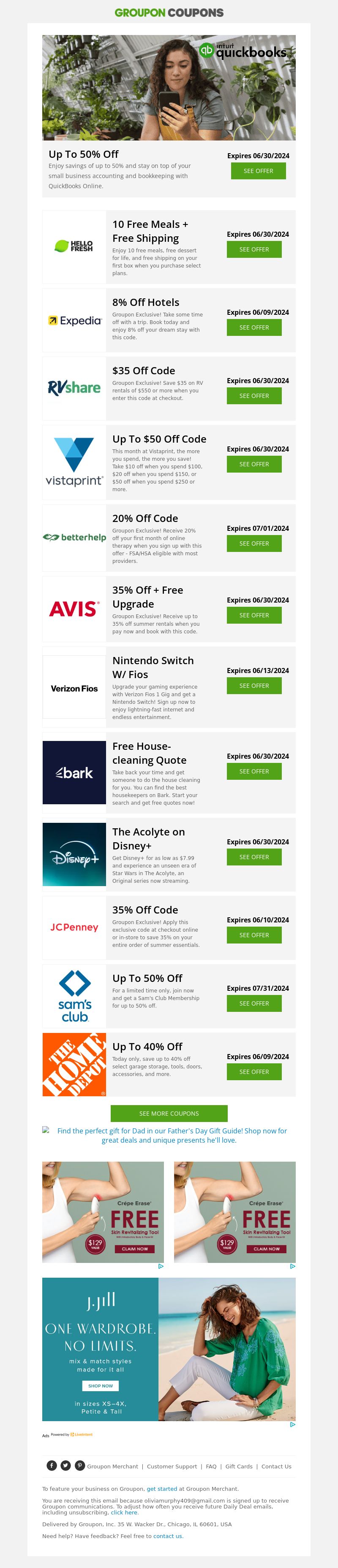The height and width of the screenshot is (1568, 338).
Task: Tap the See More Coupons button
Action: point(169,1113)
